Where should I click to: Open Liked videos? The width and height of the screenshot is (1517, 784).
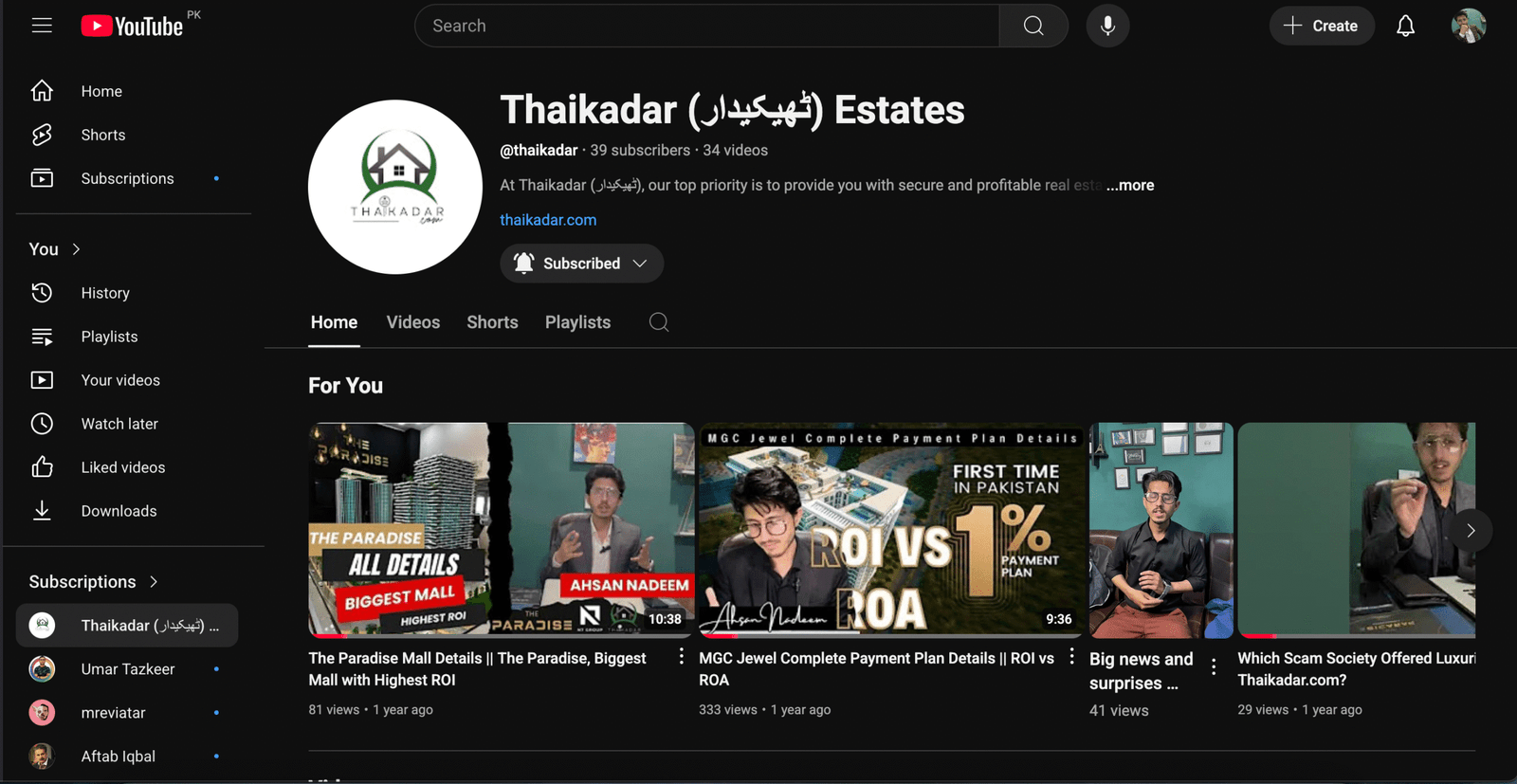[x=122, y=467]
